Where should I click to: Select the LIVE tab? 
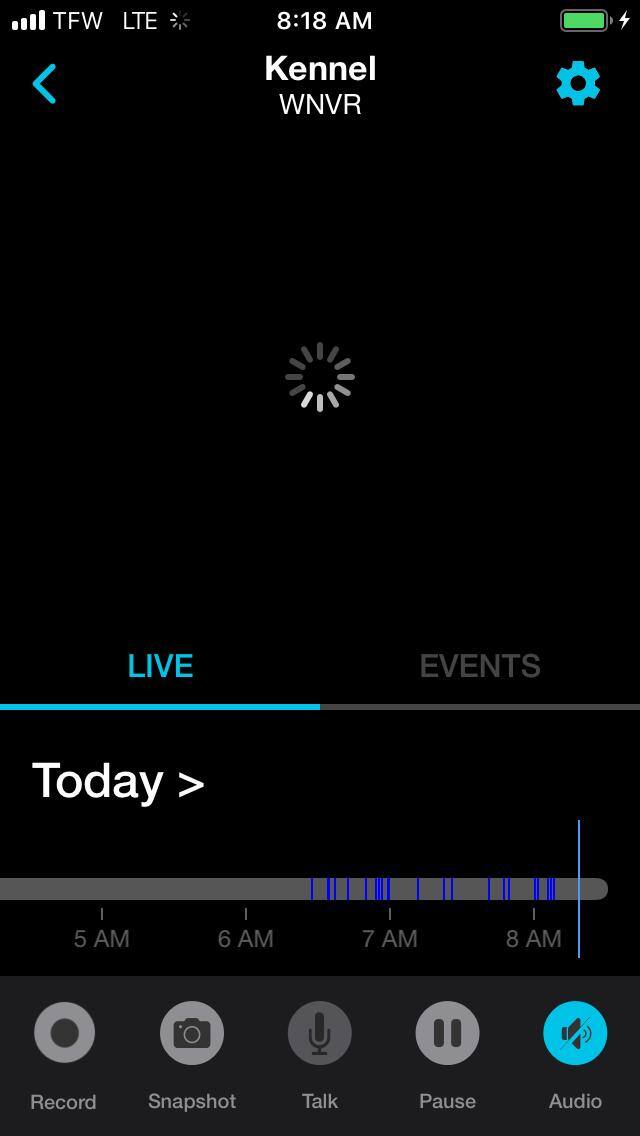[160, 666]
